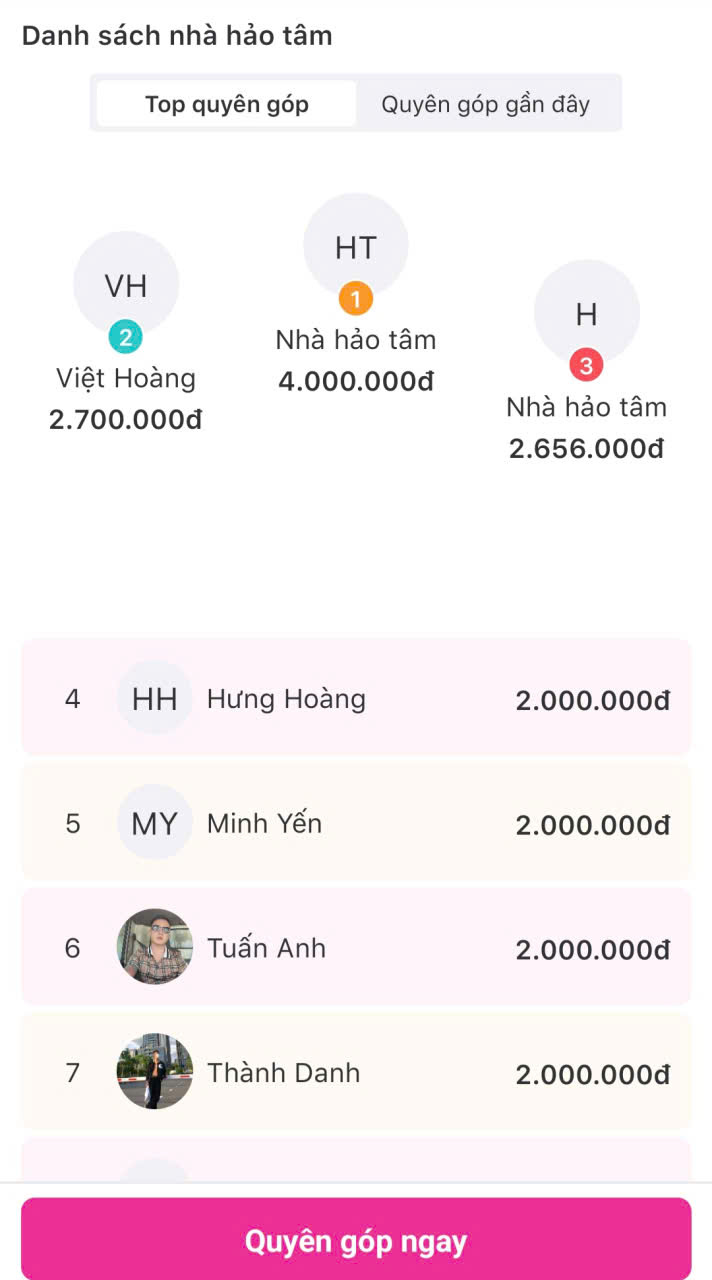Tap the Quyên góp ngay button
The image size is (712, 1280).
[x=356, y=1240]
